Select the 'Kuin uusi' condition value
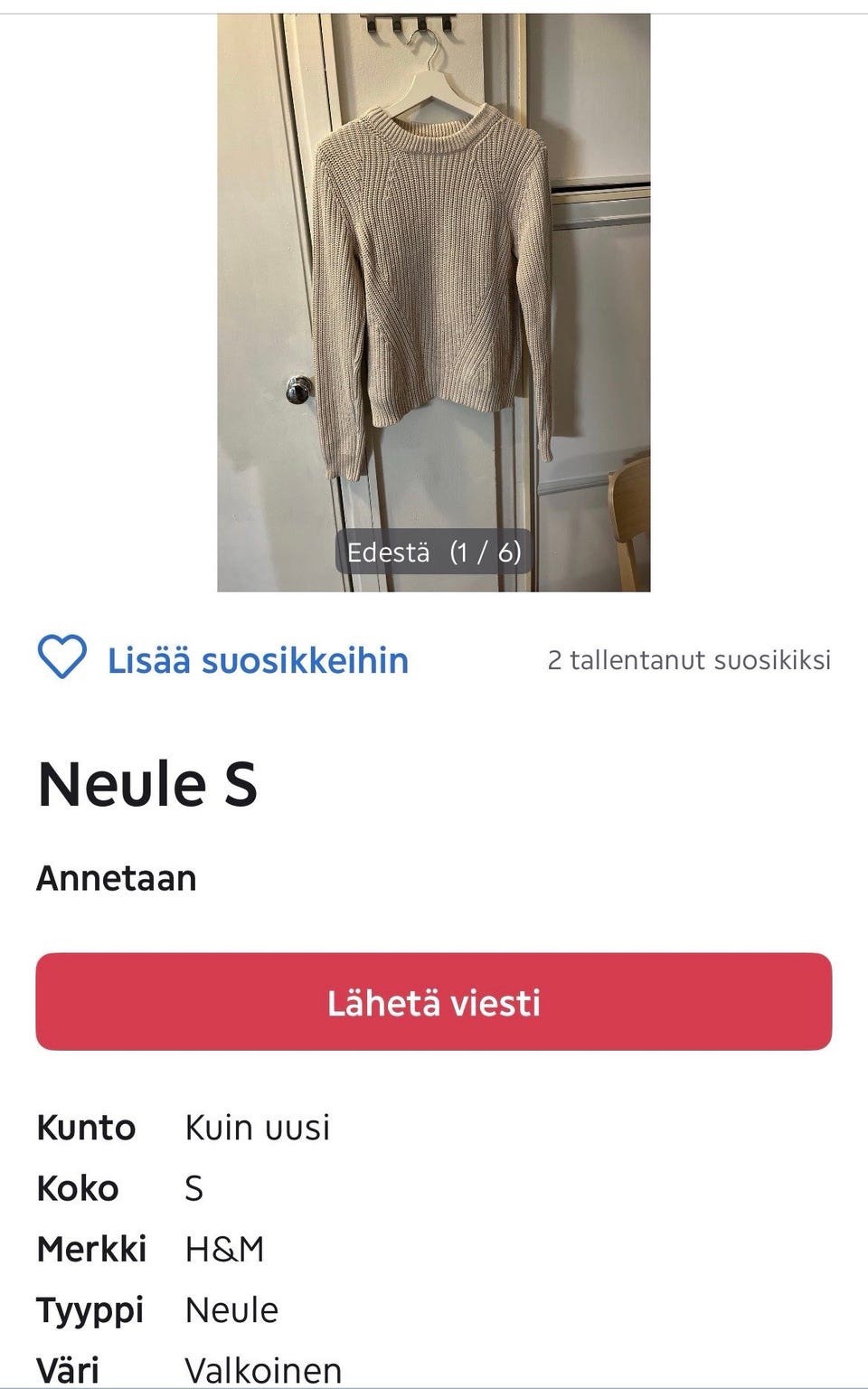The width and height of the screenshot is (868, 1389). coord(258,1128)
